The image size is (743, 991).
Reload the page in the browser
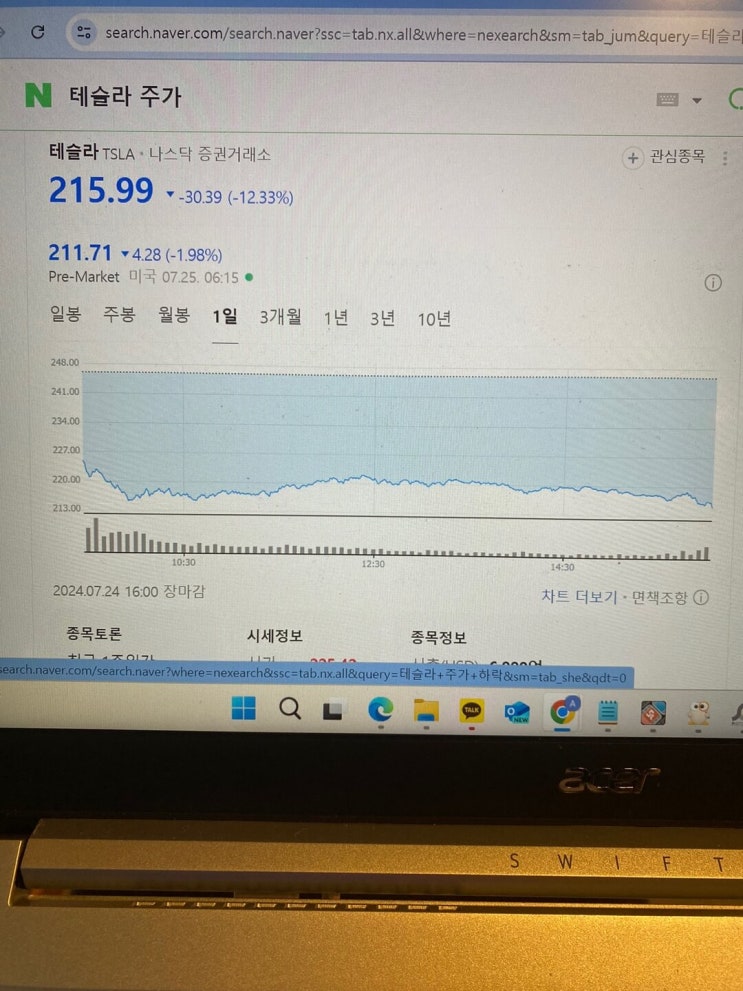pyautogui.click(x=38, y=32)
